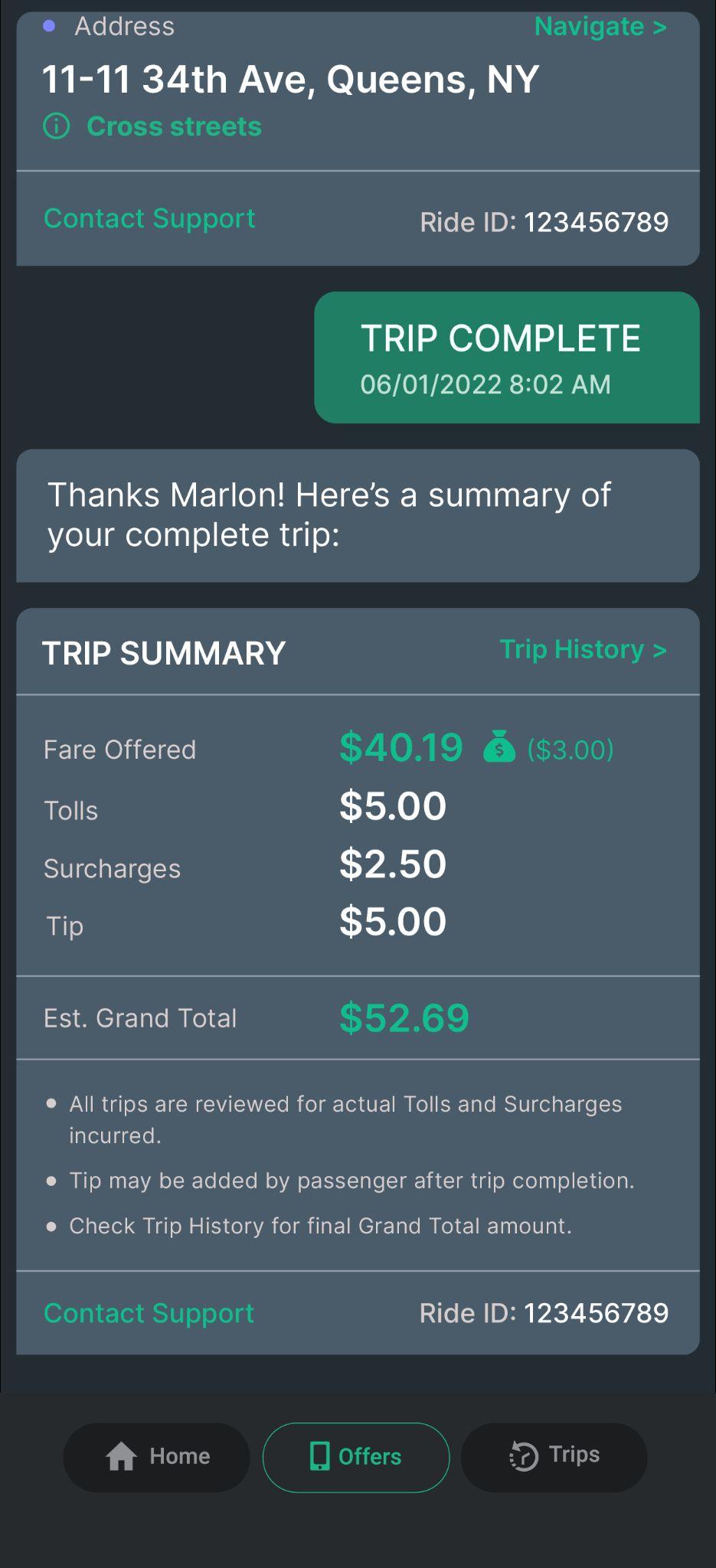716x1568 pixels.
Task: Contact Support below the trip summary notes
Action: 149,1313
